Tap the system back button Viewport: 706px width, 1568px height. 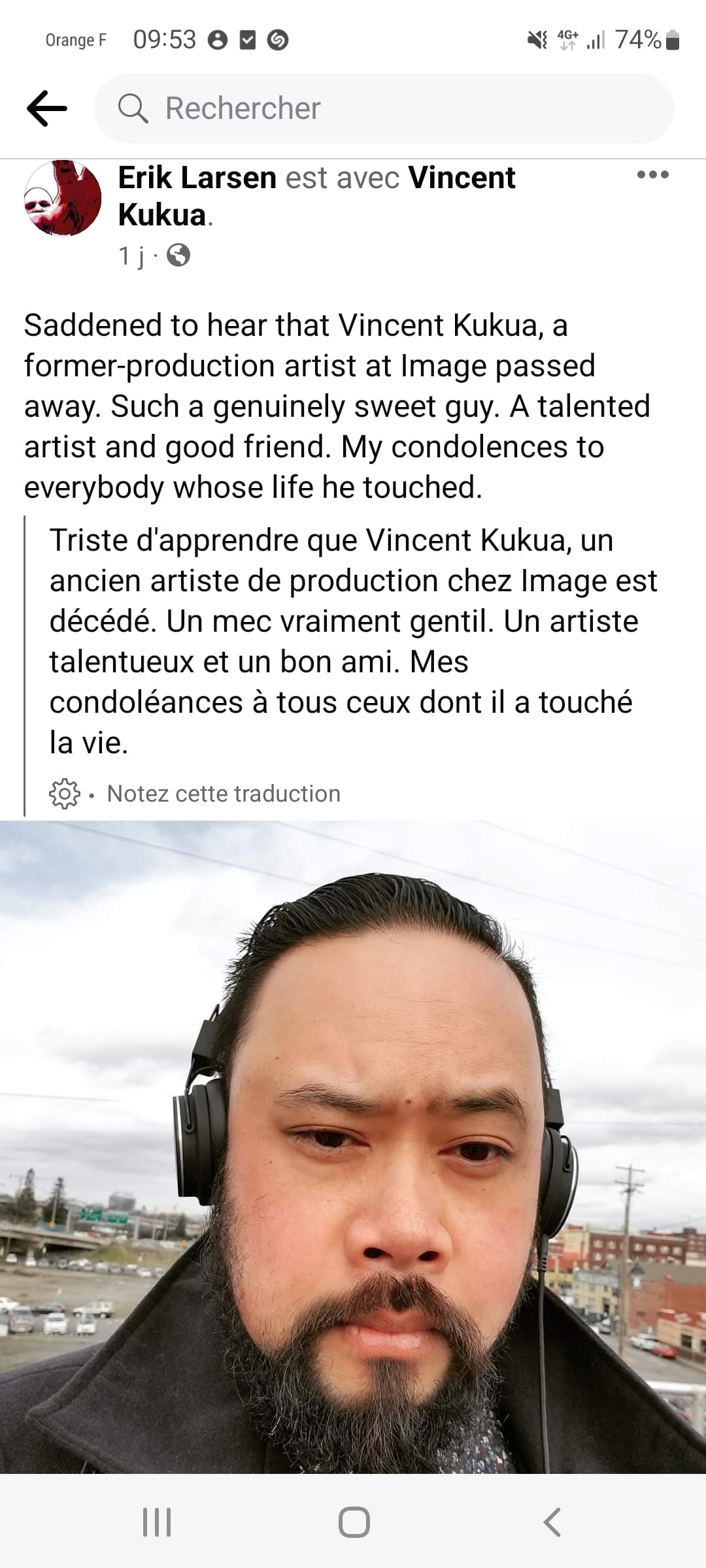click(x=552, y=1522)
